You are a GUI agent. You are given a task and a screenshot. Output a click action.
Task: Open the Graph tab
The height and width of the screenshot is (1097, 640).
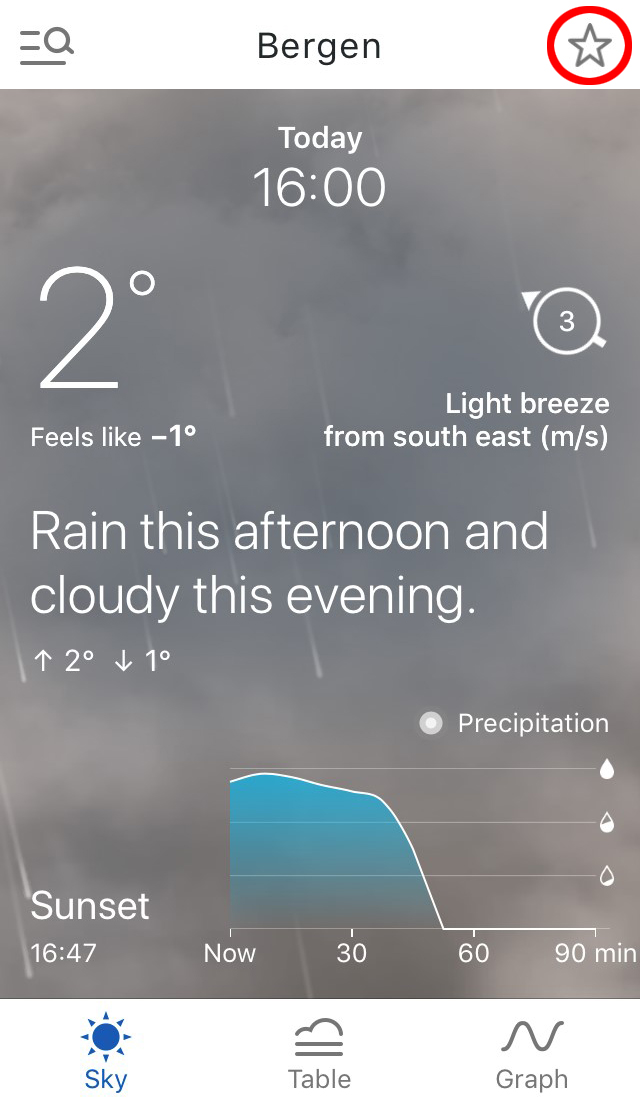tap(532, 1050)
